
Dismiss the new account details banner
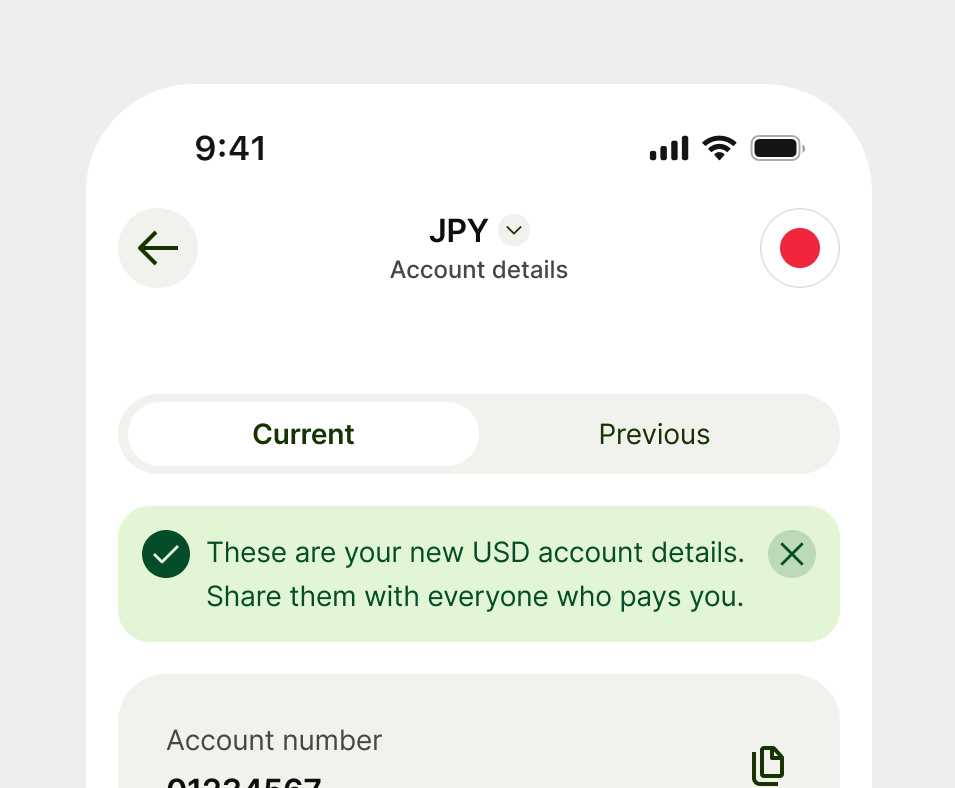click(791, 554)
